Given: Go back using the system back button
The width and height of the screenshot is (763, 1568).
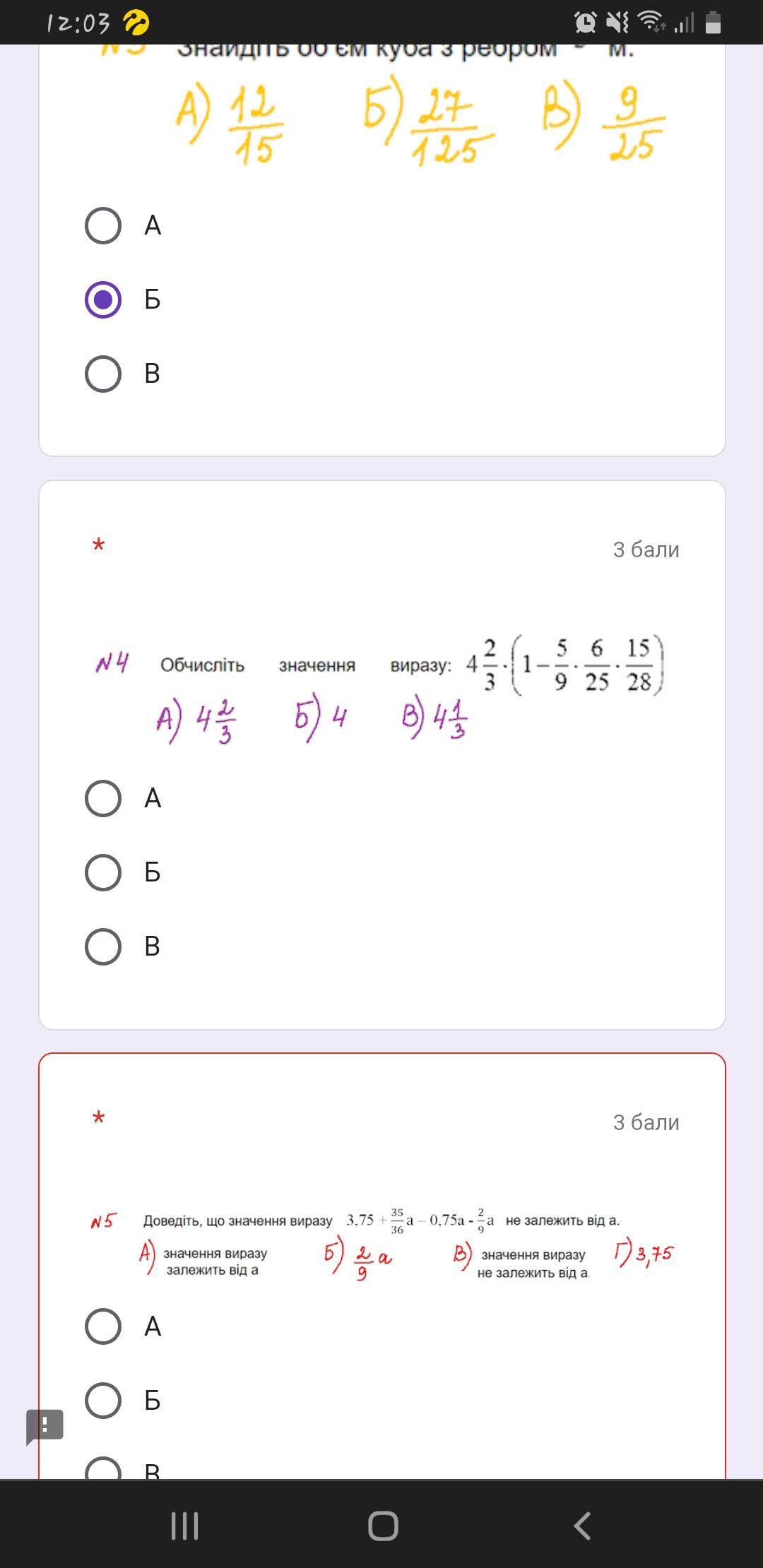Looking at the screenshot, I should 581,1526.
